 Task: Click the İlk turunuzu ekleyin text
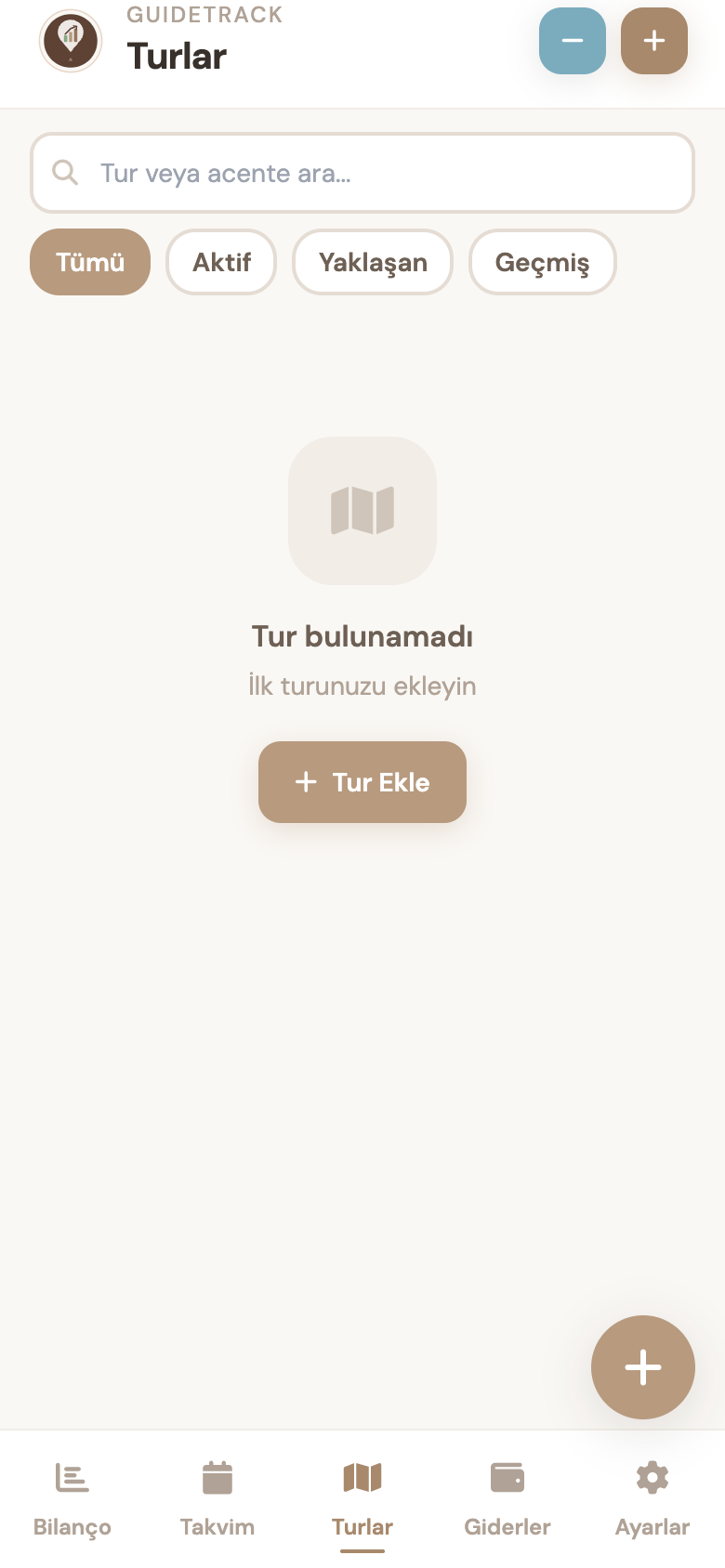click(362, 686)
